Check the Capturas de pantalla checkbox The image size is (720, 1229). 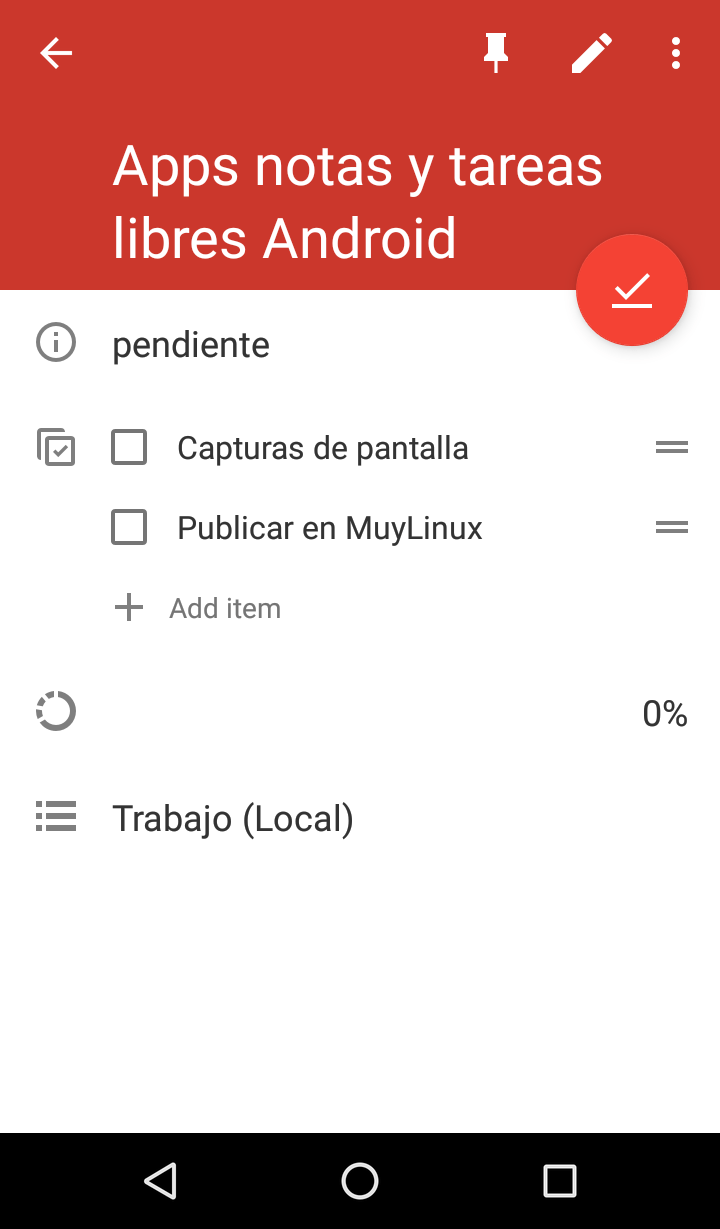click(129, 447)
